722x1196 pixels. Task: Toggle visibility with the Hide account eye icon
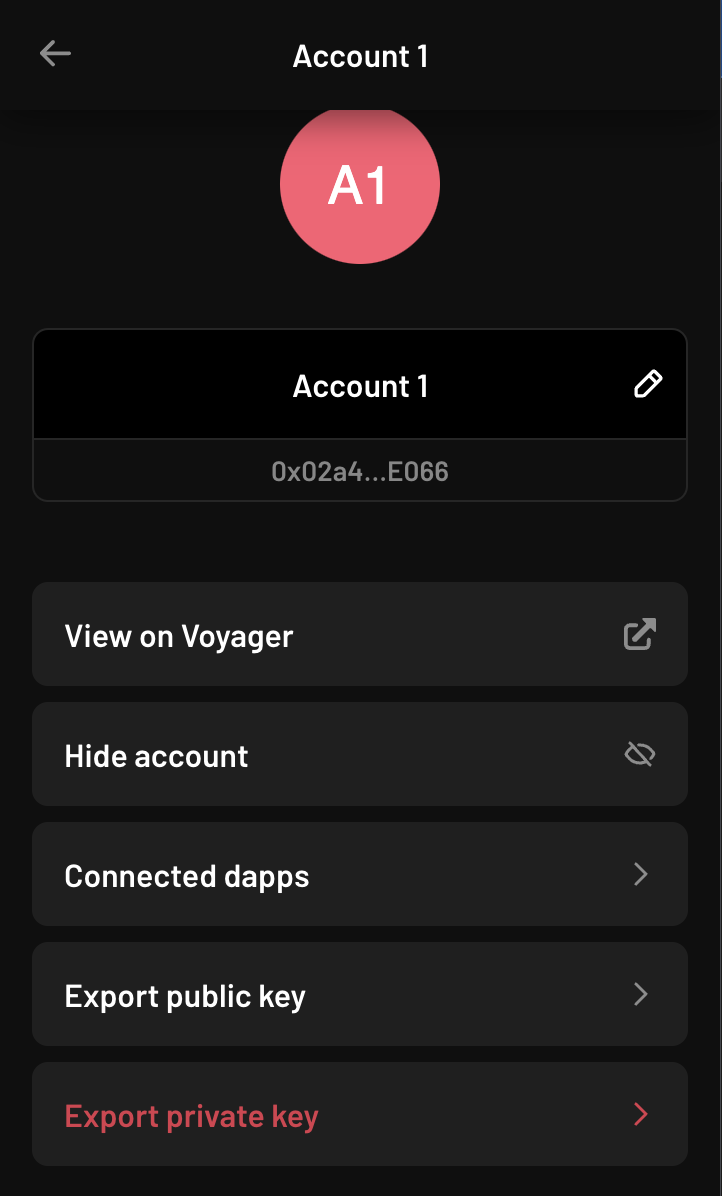point(639,754)
